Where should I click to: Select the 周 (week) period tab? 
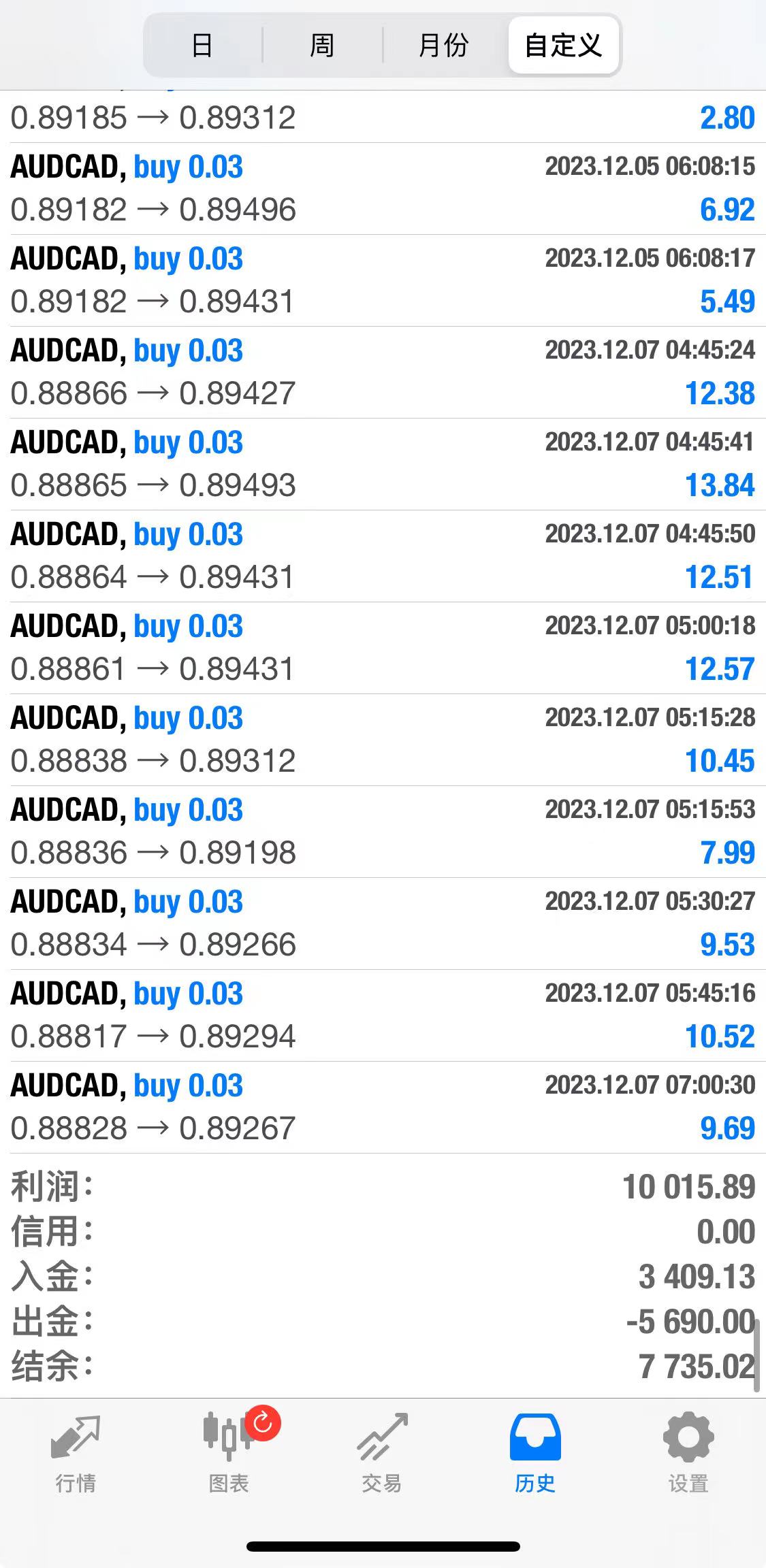pos(322,46)
